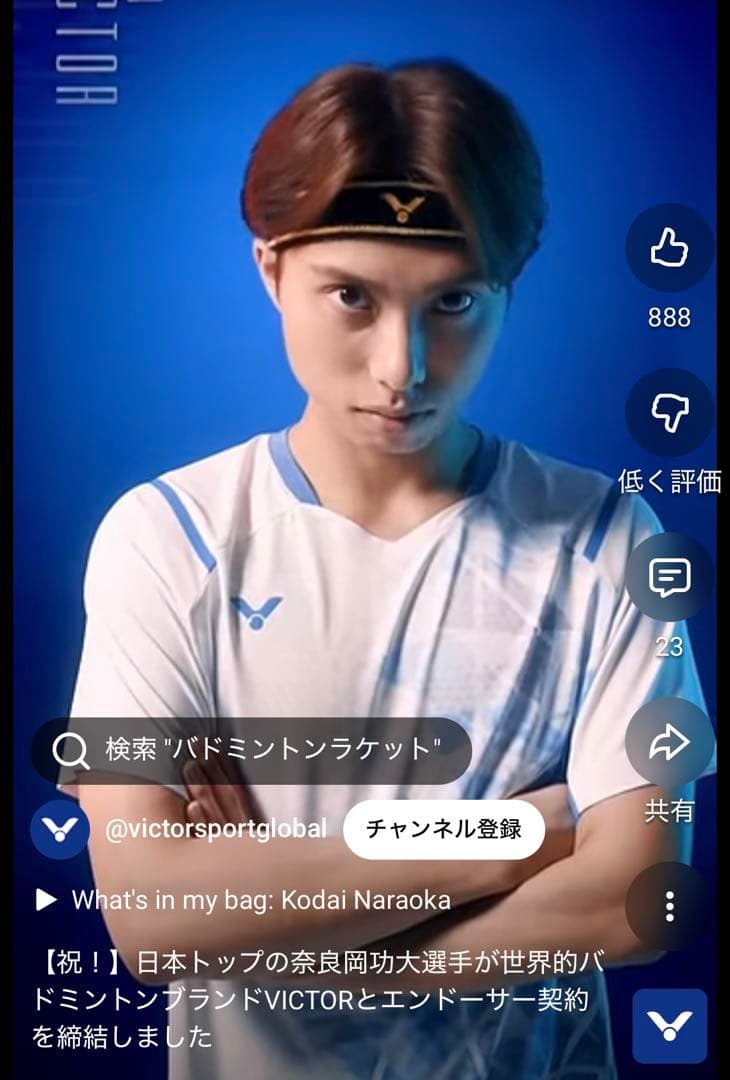Open the comments panel icon

(672, 575)
